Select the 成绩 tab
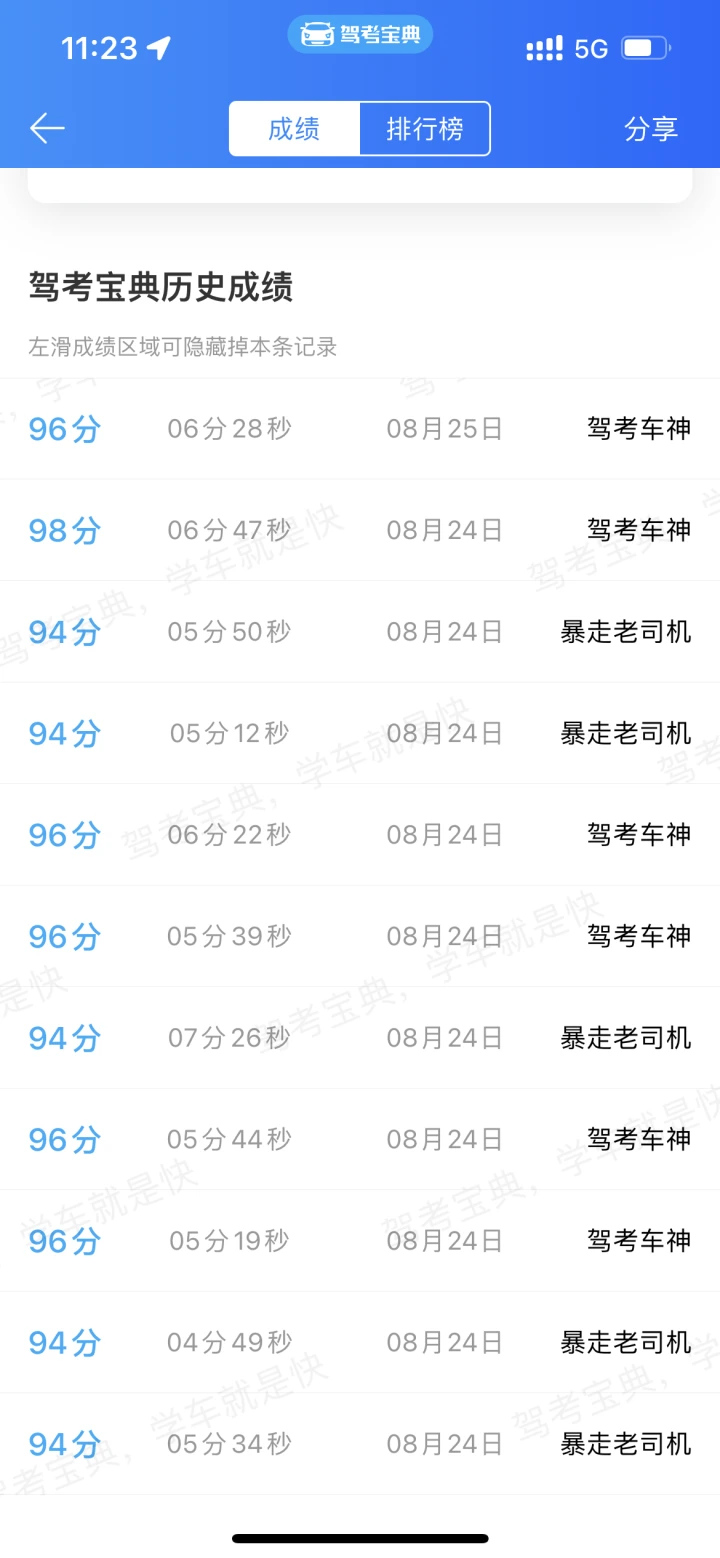The height and width of the screenshot is (1558, 720). coord(294,129)
